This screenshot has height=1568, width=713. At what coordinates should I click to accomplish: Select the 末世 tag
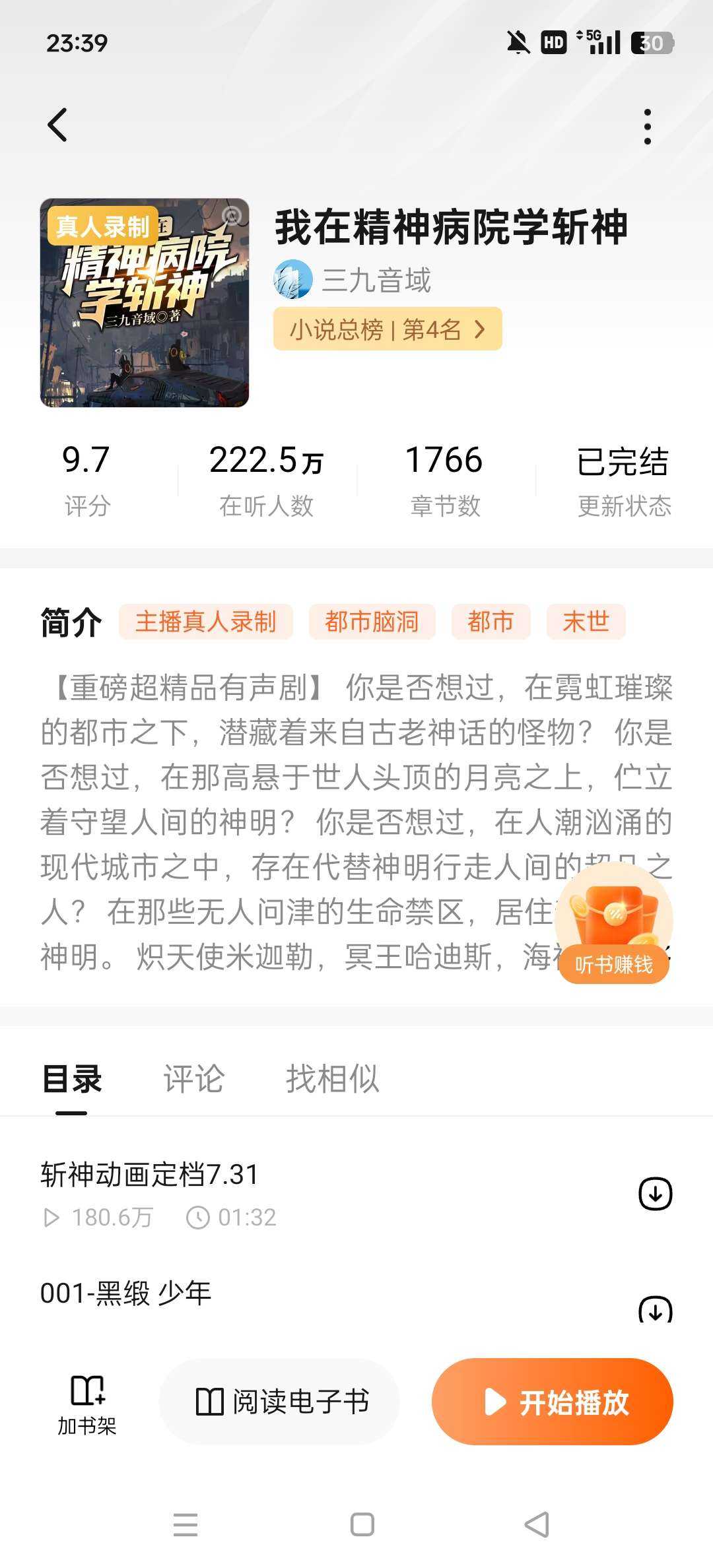coord(586,622)
